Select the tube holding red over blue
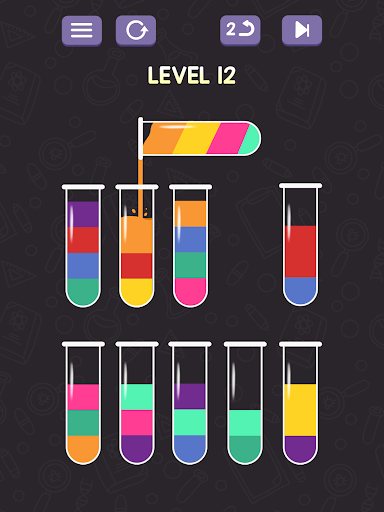 [x=301, y=244]
